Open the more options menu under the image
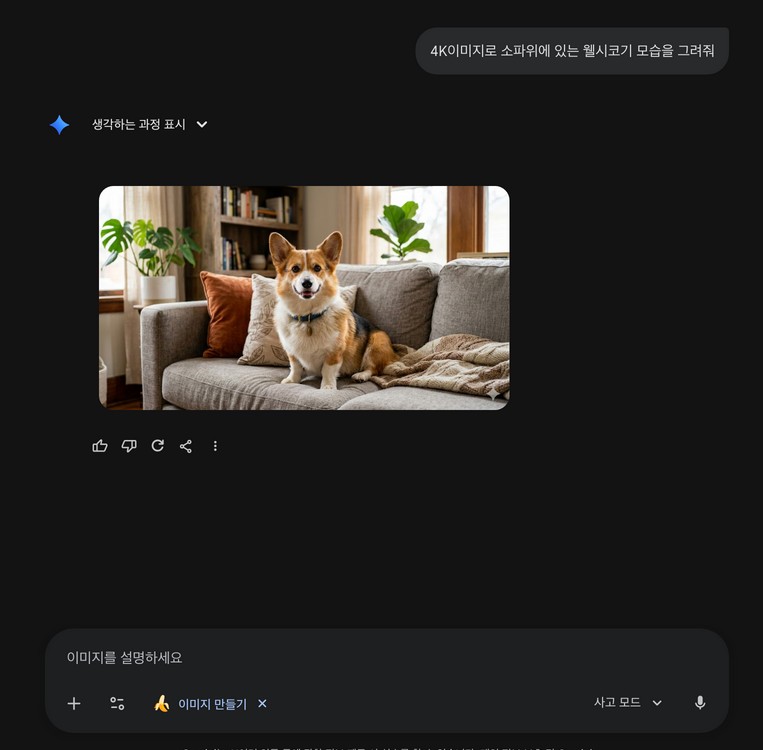763x750 pixels. coord(215,446)
